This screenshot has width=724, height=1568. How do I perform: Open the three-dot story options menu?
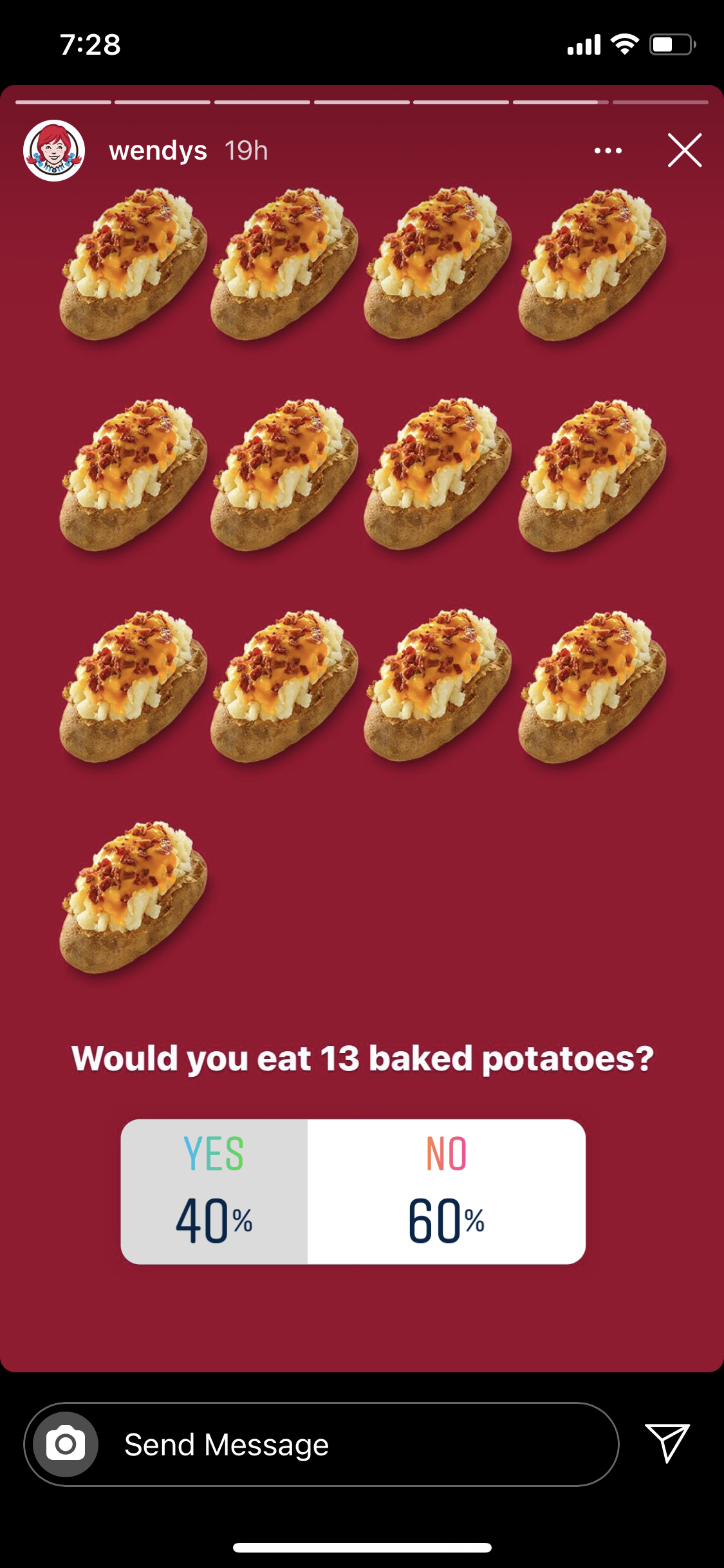608,151
